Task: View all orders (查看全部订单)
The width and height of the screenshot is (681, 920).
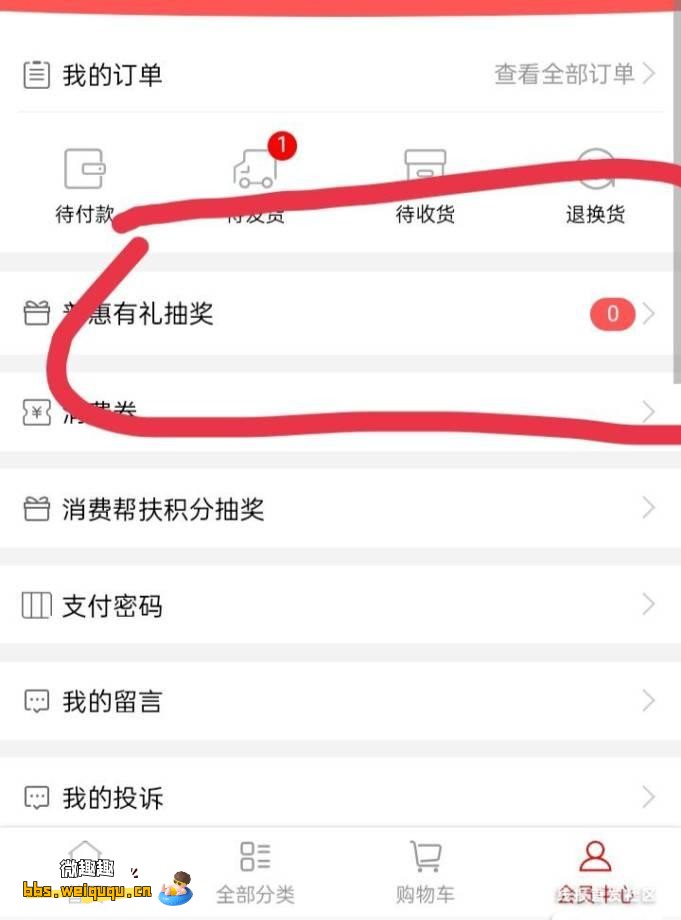Action: coord(574,74)
